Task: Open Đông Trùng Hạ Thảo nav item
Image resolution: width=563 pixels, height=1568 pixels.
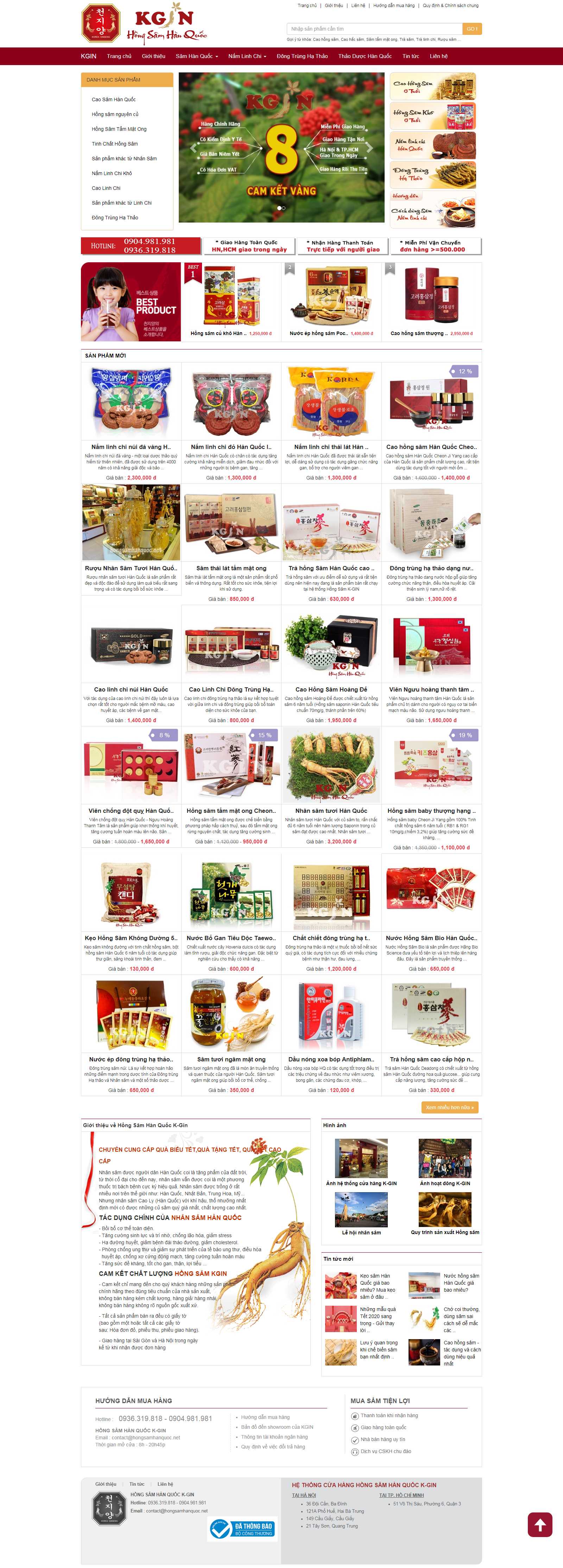Action: tap(302, 56)
